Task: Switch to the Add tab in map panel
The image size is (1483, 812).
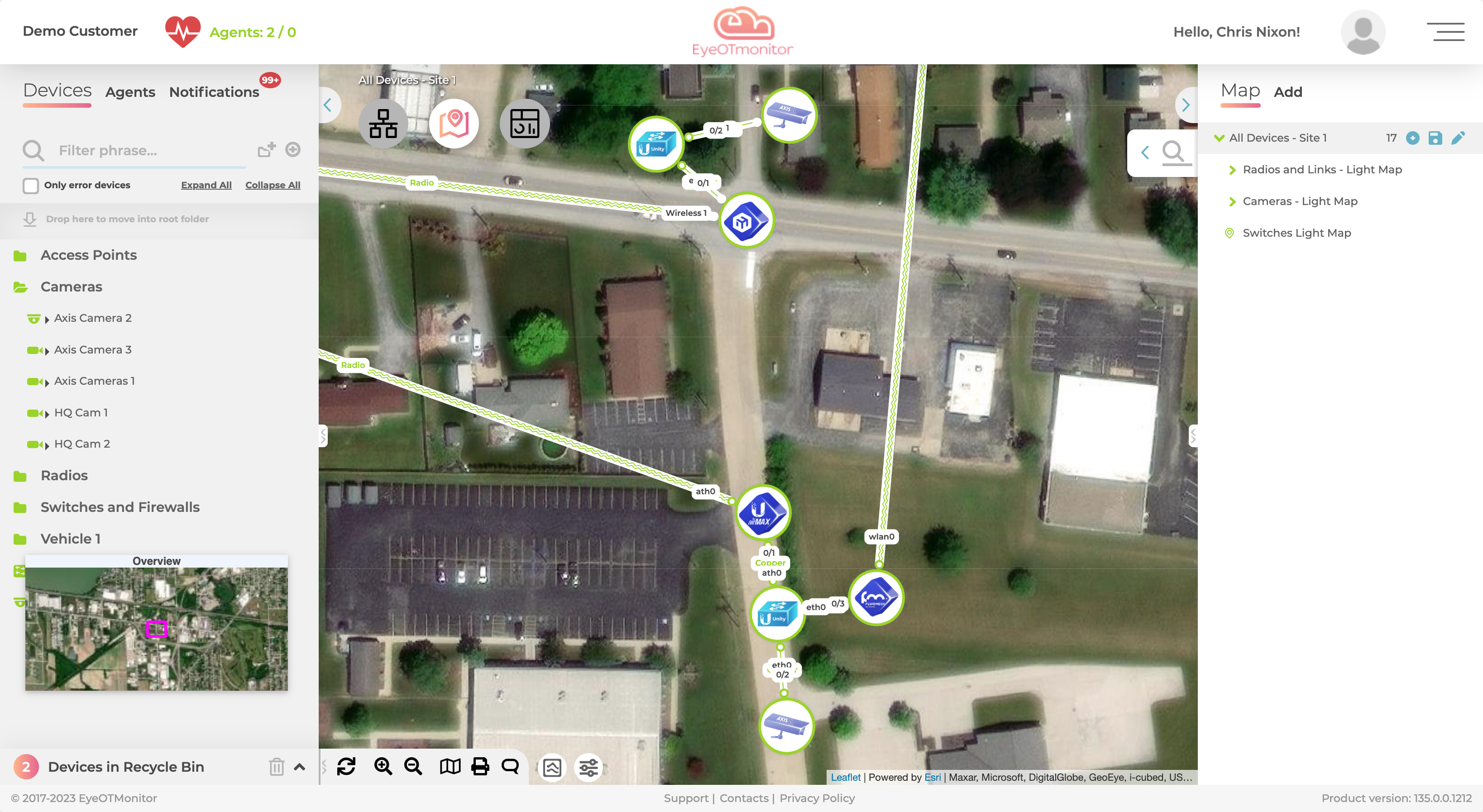Action: pyautogui.click(x=1288, y=92)
